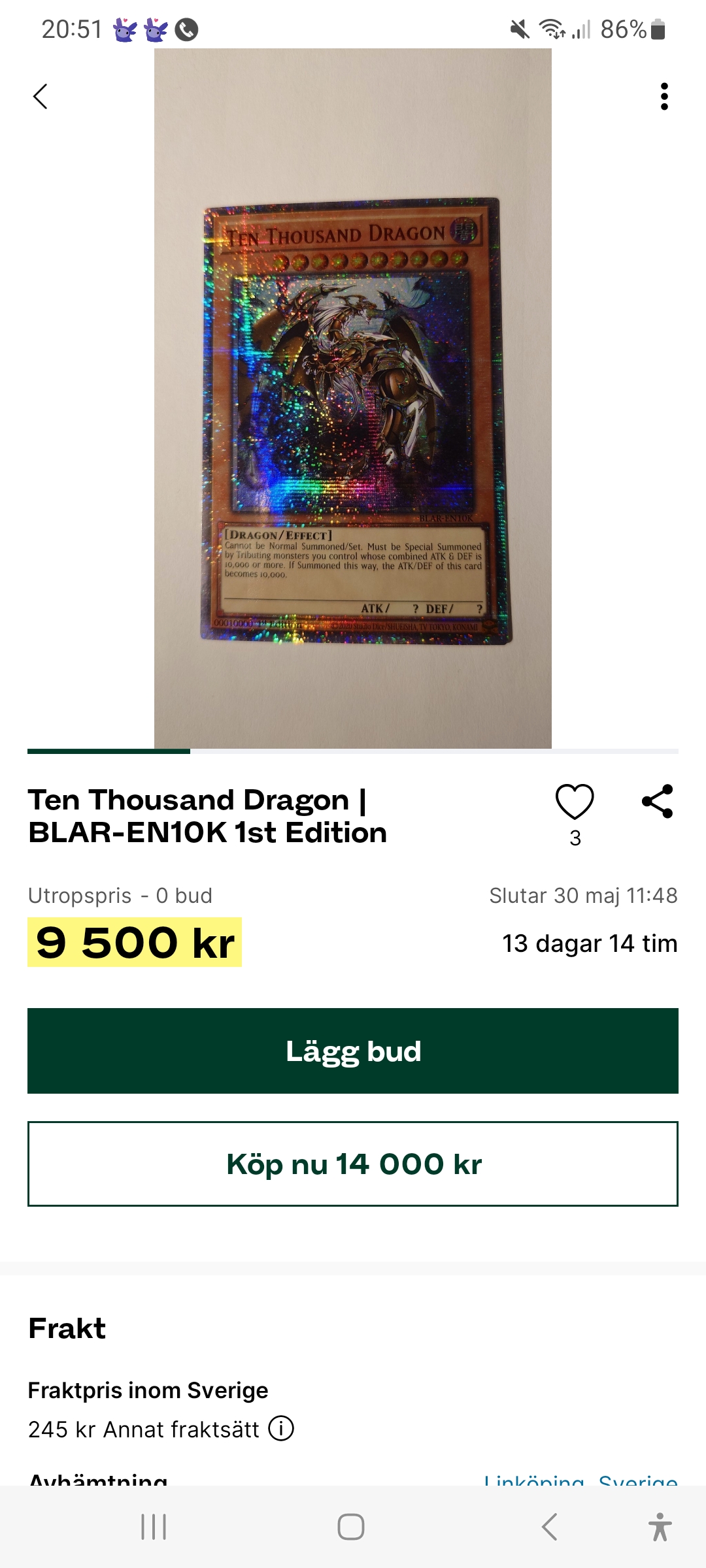Go to the system home screen

pyautogui.click(x=351, y=1527)
